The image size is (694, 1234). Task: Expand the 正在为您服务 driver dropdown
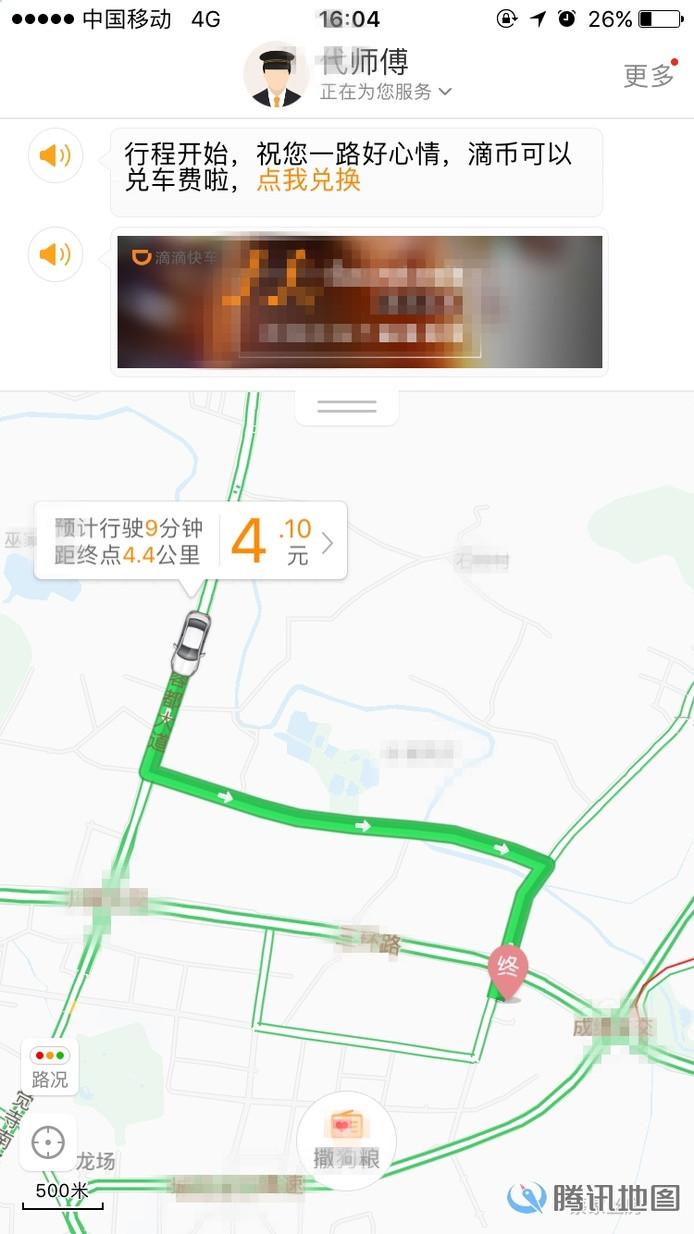386,92
